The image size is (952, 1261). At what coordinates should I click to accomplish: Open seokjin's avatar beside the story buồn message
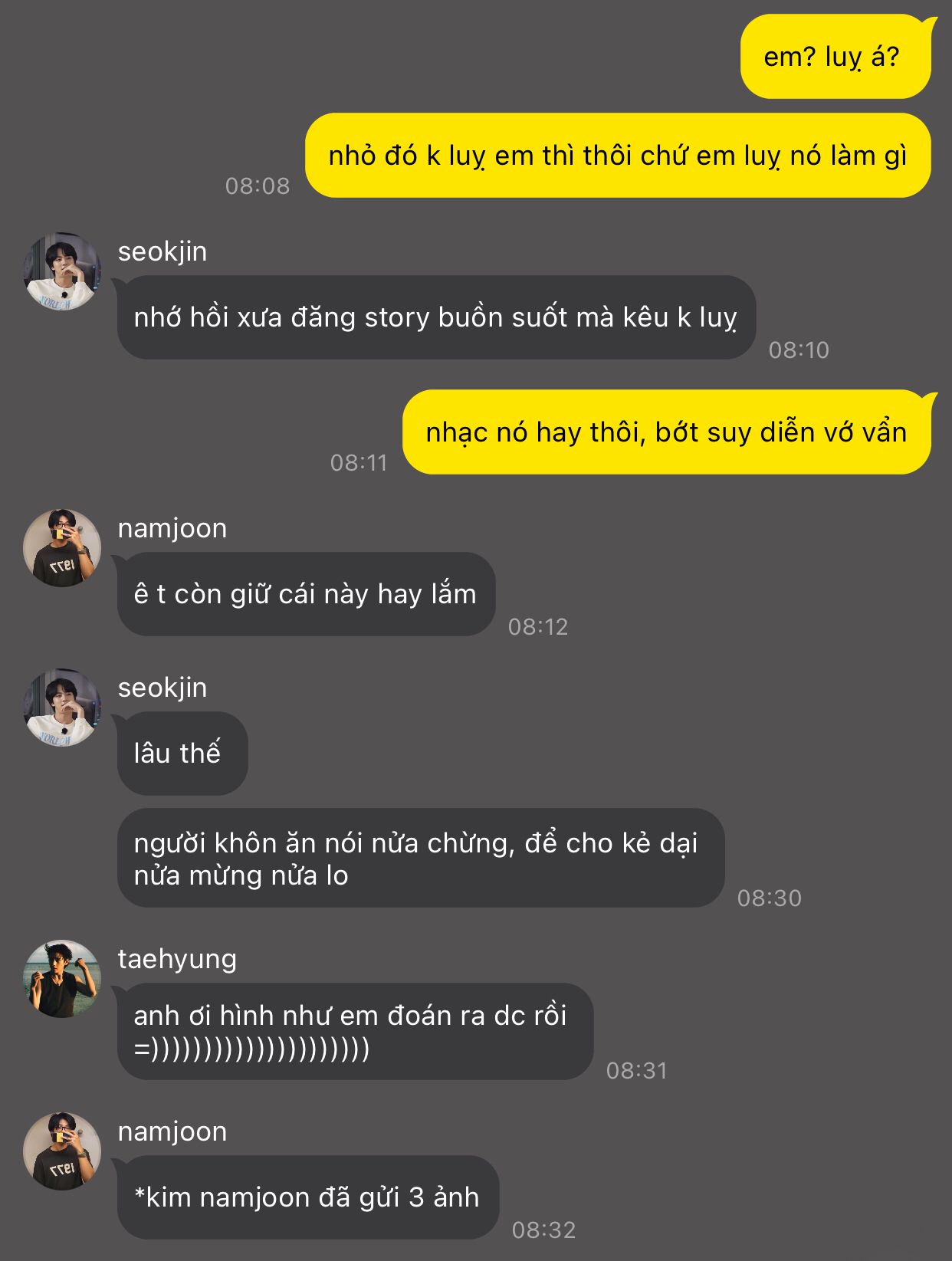point(62,272)
